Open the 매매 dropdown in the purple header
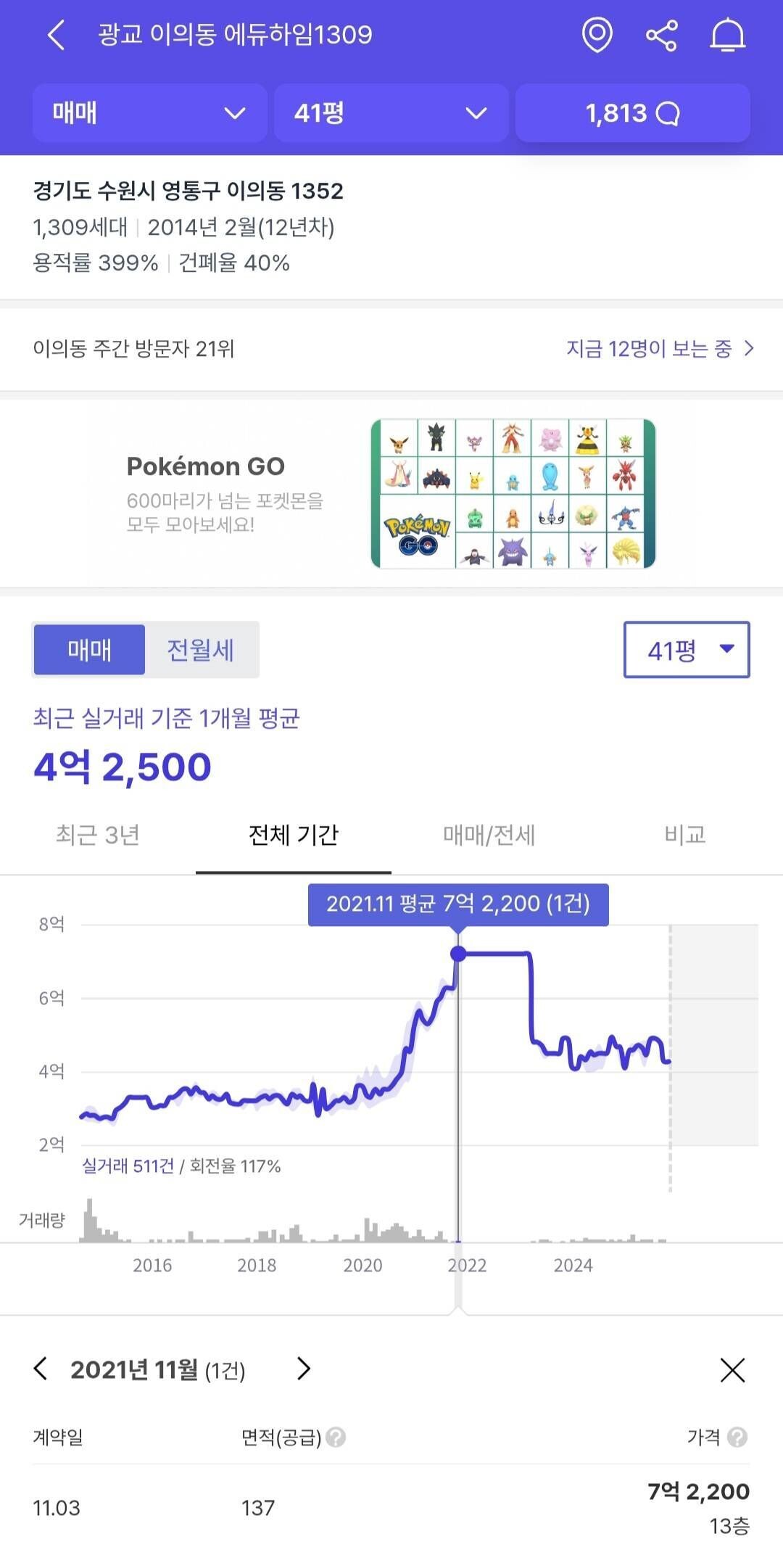The image size is (783, 1568). point(150,113)
